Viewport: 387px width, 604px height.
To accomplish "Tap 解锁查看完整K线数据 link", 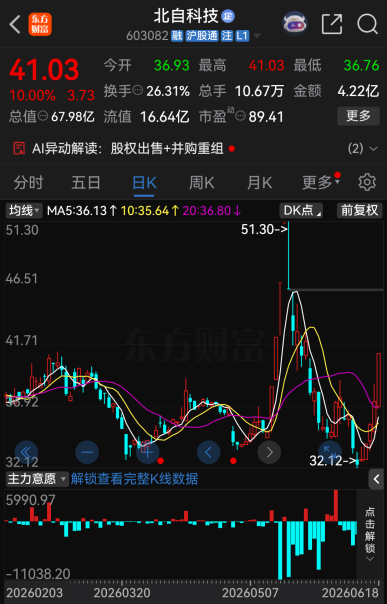I will [134, 479].
